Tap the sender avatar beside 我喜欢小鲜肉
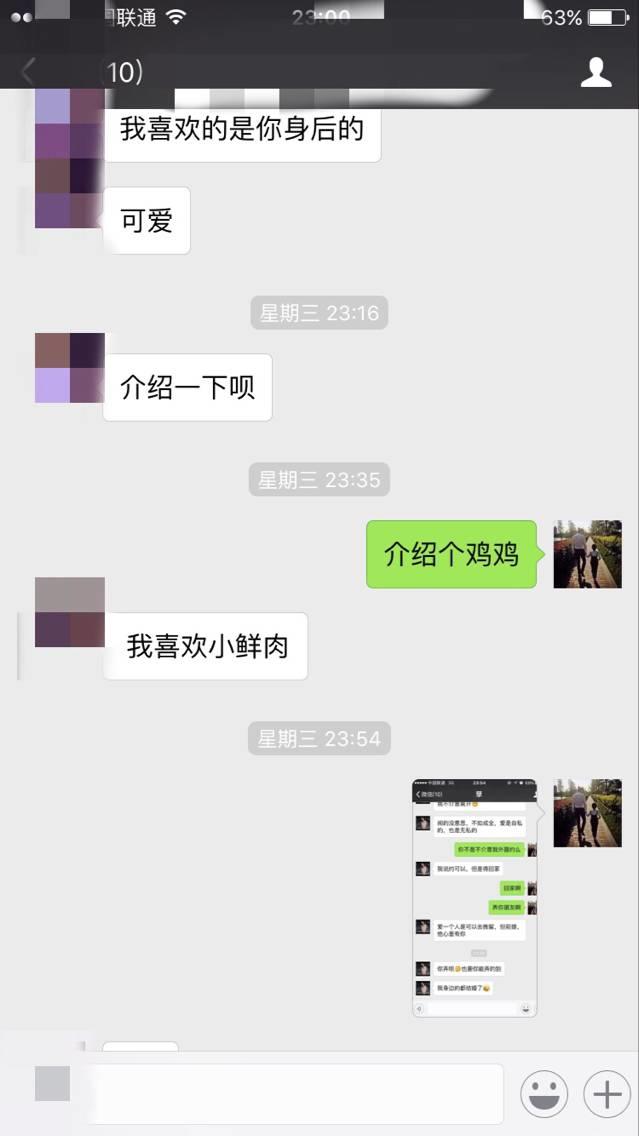 [70, 612]
